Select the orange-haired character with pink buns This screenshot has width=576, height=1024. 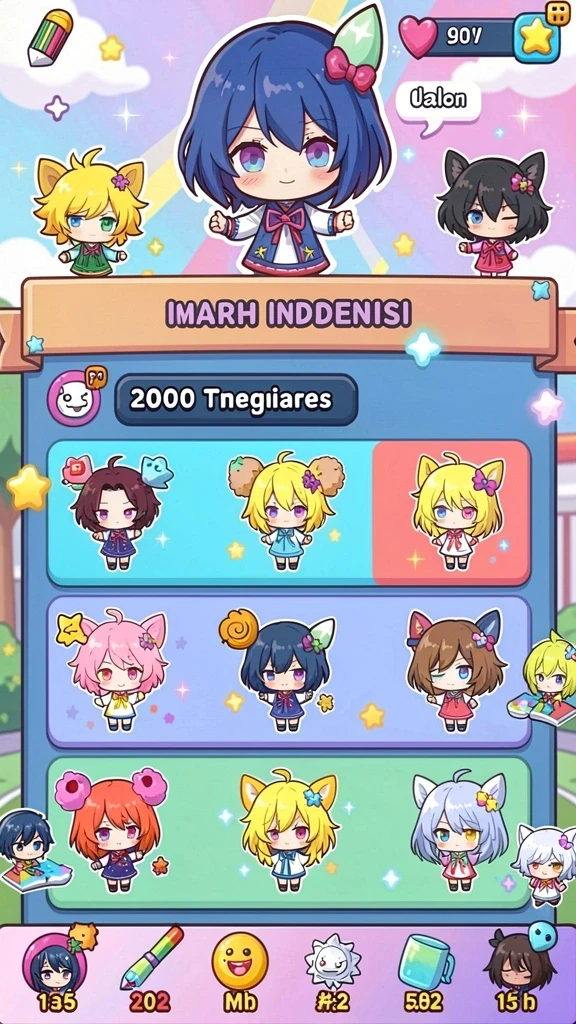coord(112,831)
